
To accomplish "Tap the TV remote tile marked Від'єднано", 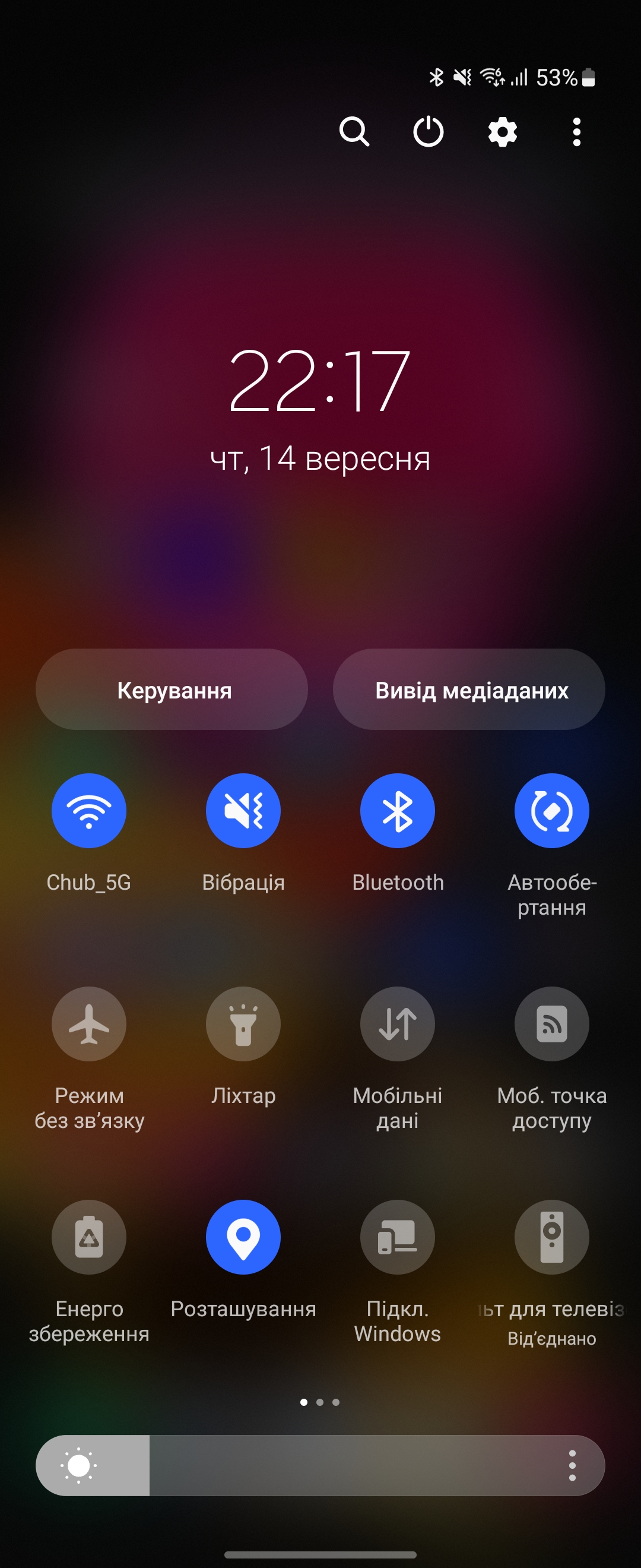I will tap(551, 1237).
